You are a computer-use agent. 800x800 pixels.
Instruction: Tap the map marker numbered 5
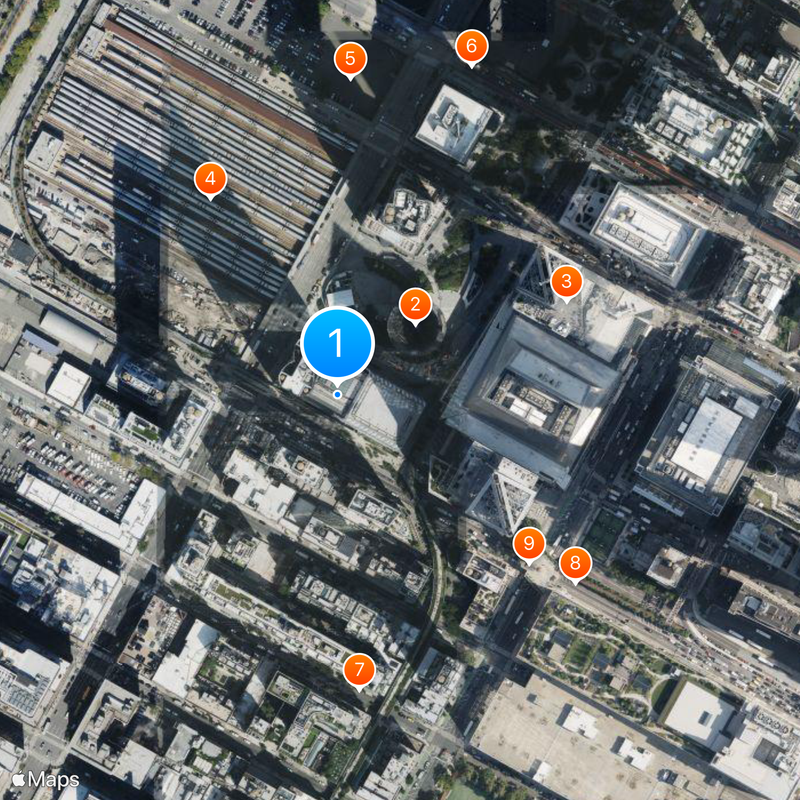tap(350, 59)
